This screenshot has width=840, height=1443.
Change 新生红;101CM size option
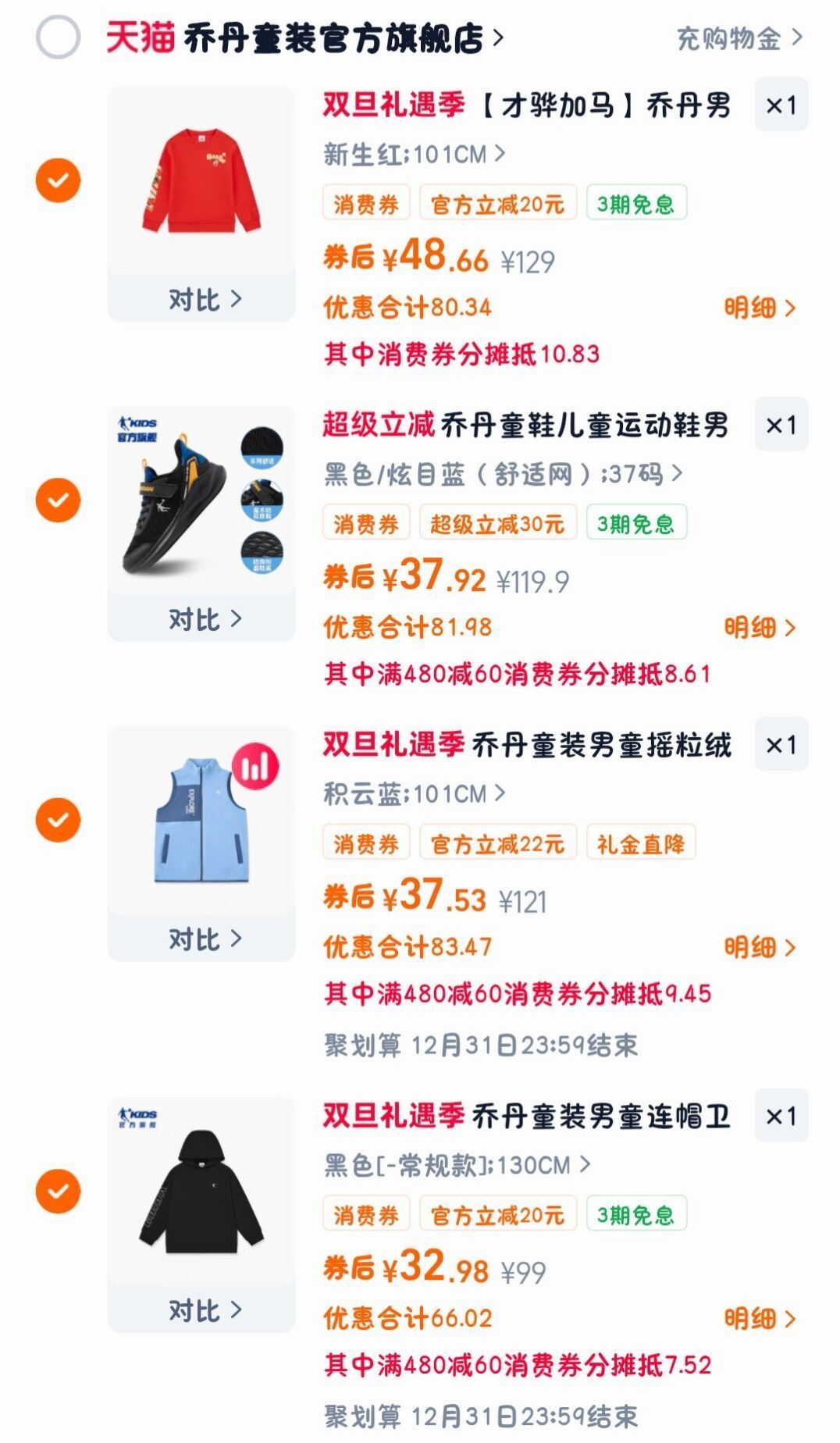click(x=414, y=155)
